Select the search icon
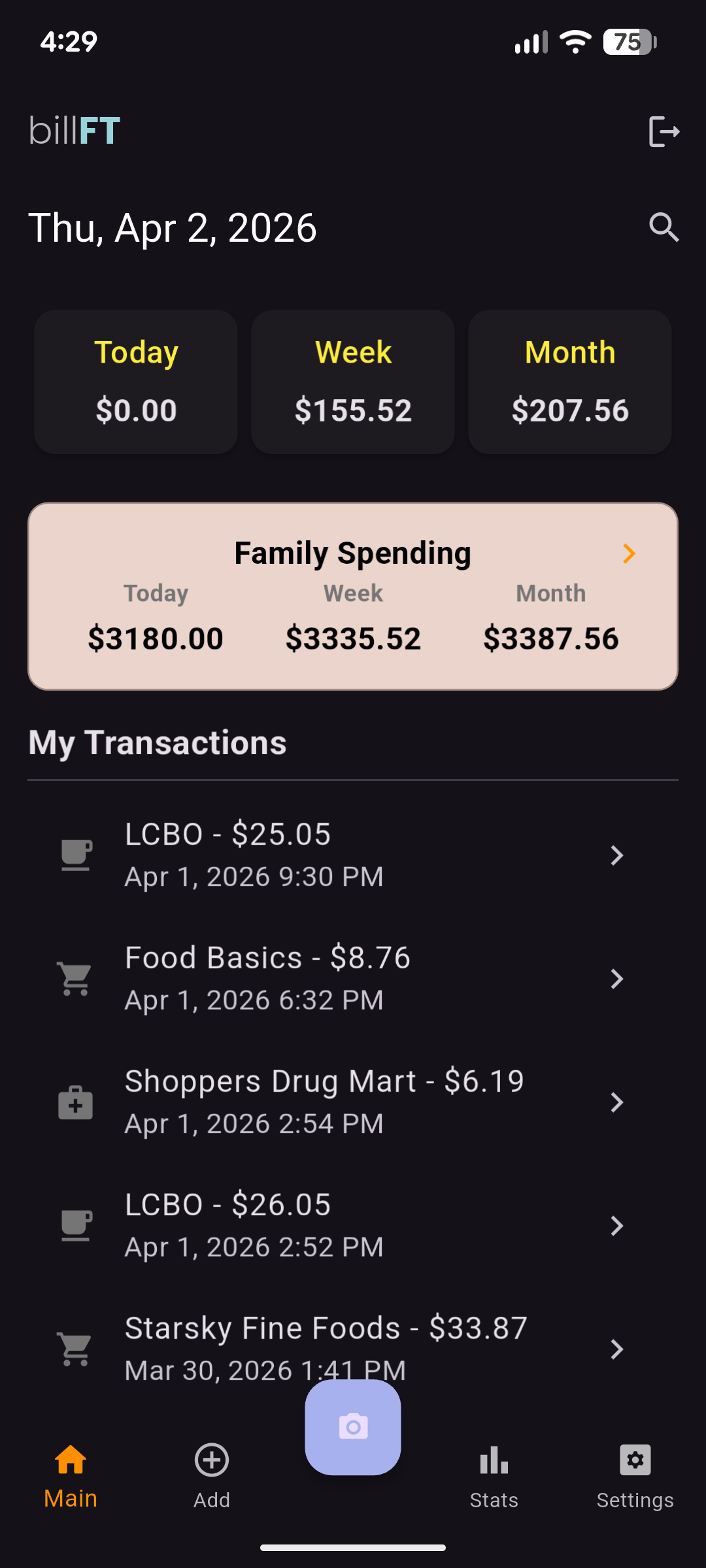706x1568 pixels. [664, 228]
